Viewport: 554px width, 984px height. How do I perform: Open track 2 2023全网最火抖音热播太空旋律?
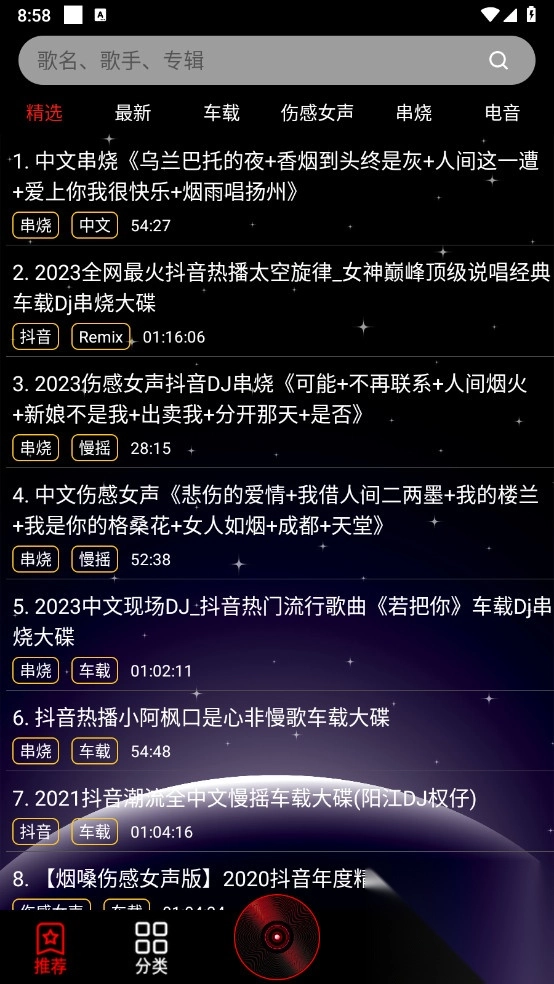click(277, 302)
